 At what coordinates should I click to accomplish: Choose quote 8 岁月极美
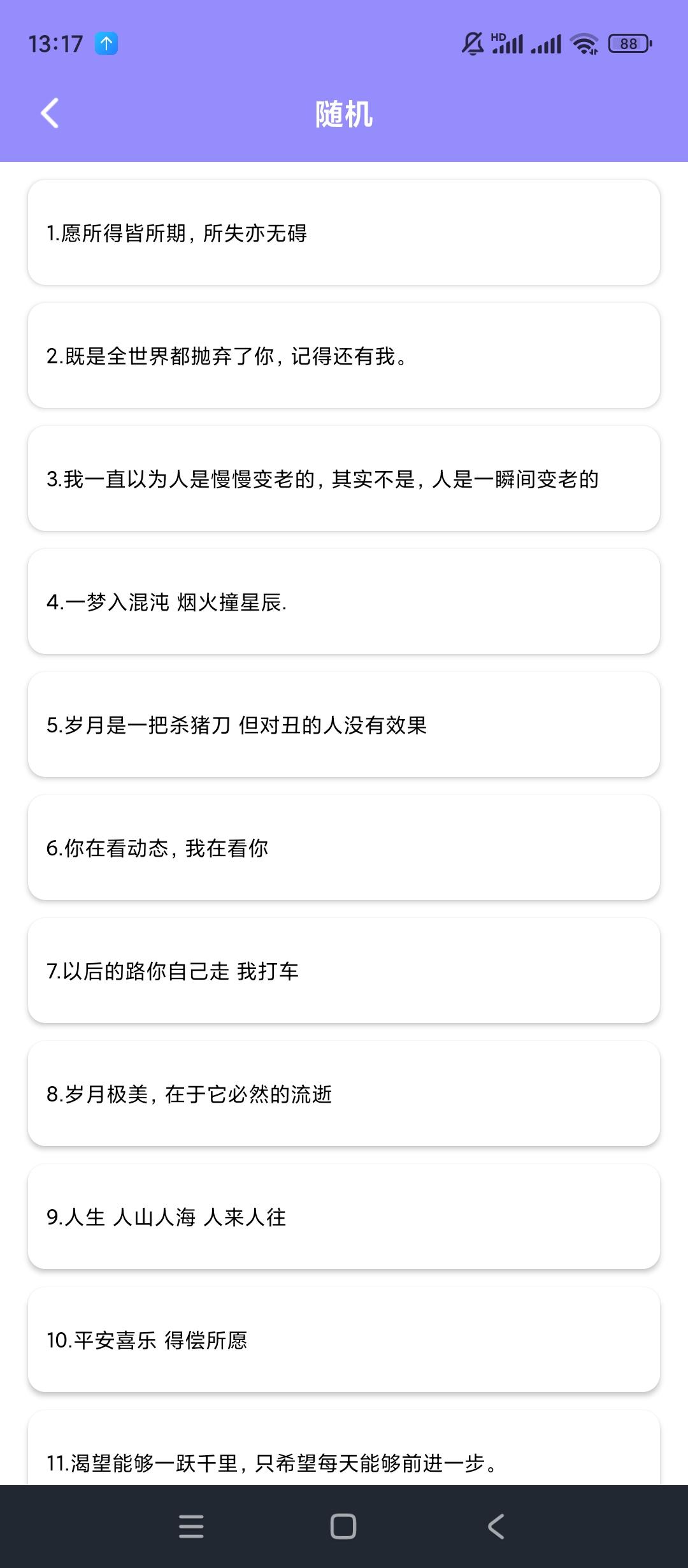point(344,1094)
